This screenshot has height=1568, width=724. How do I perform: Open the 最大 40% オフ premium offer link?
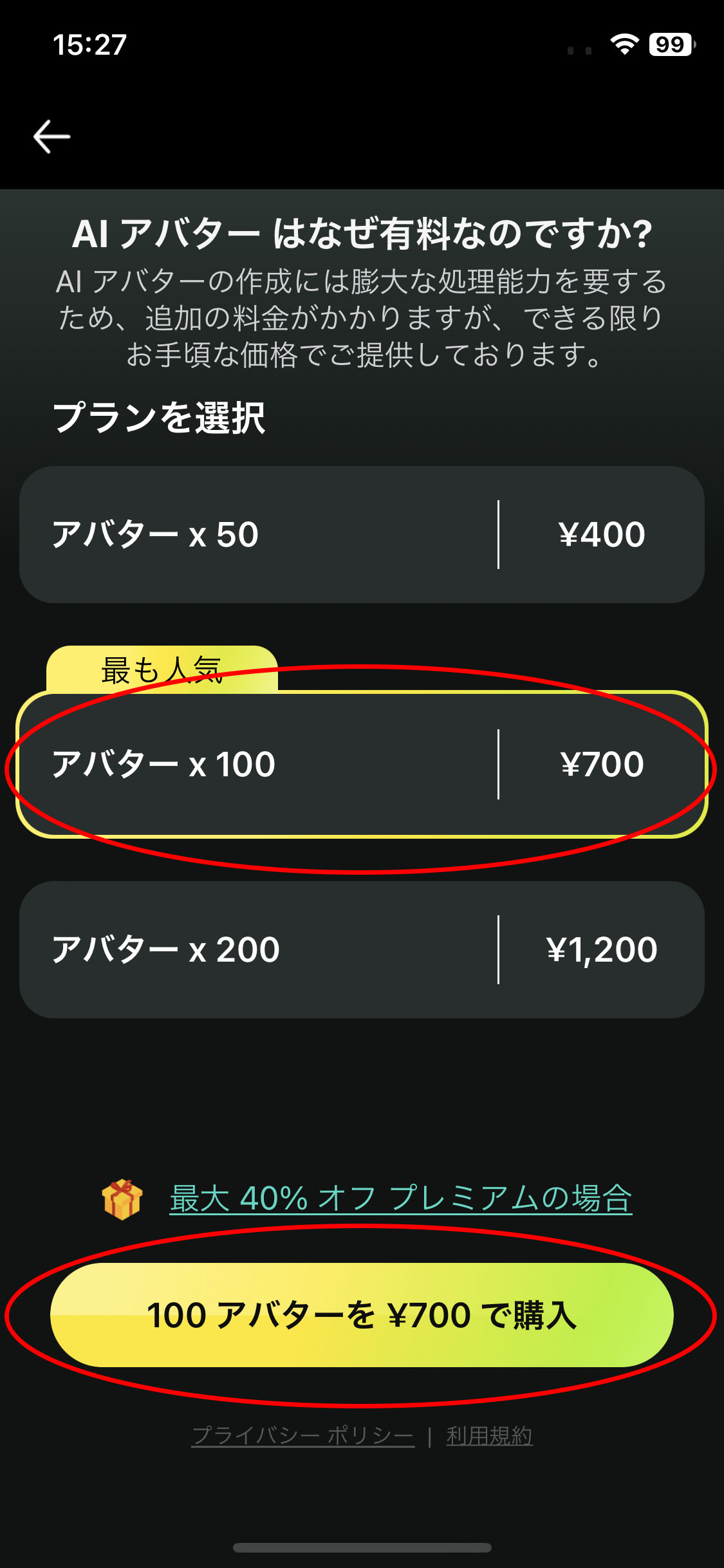pos(400,1199)
